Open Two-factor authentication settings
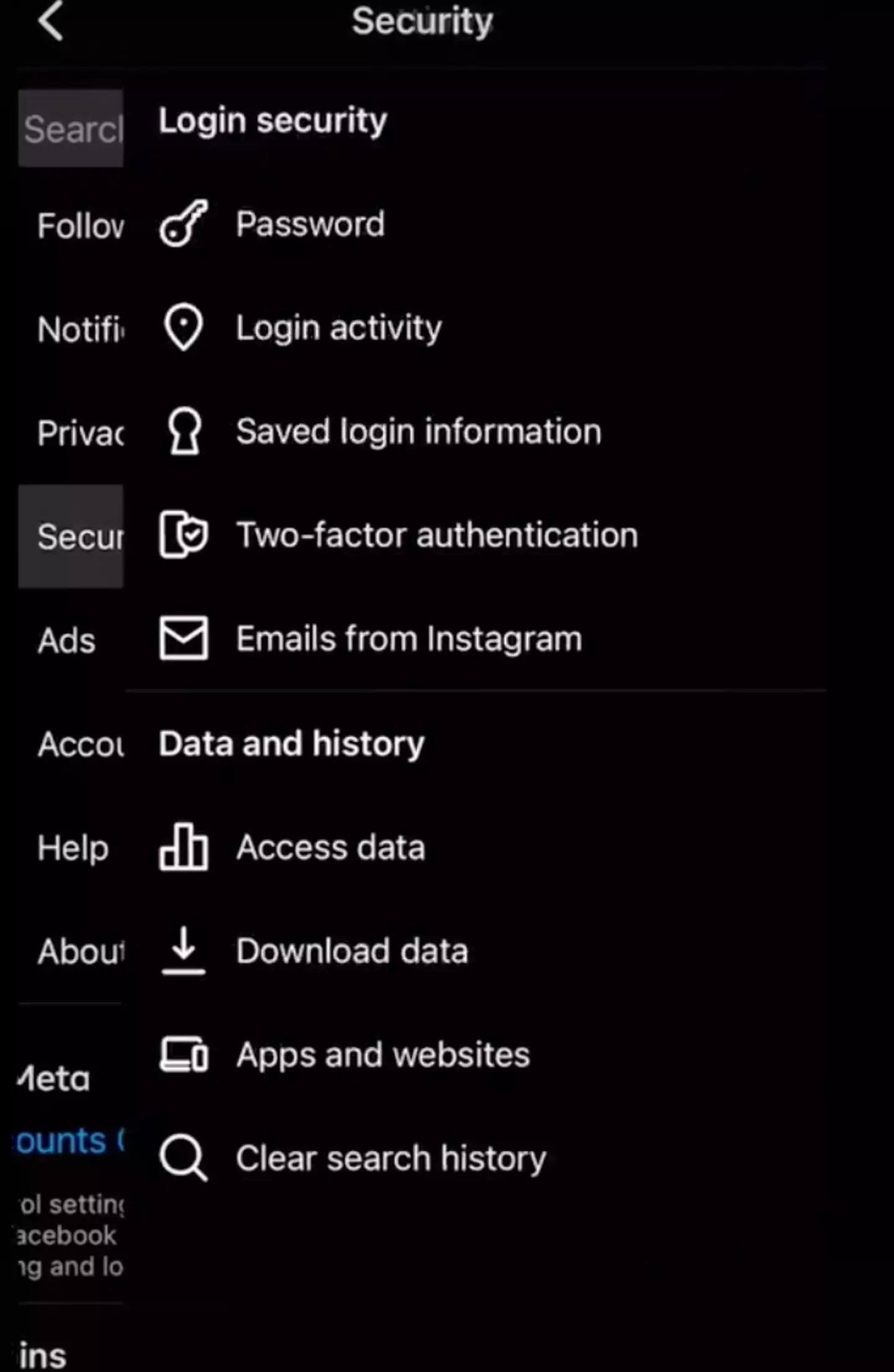 tap(436, 536)
